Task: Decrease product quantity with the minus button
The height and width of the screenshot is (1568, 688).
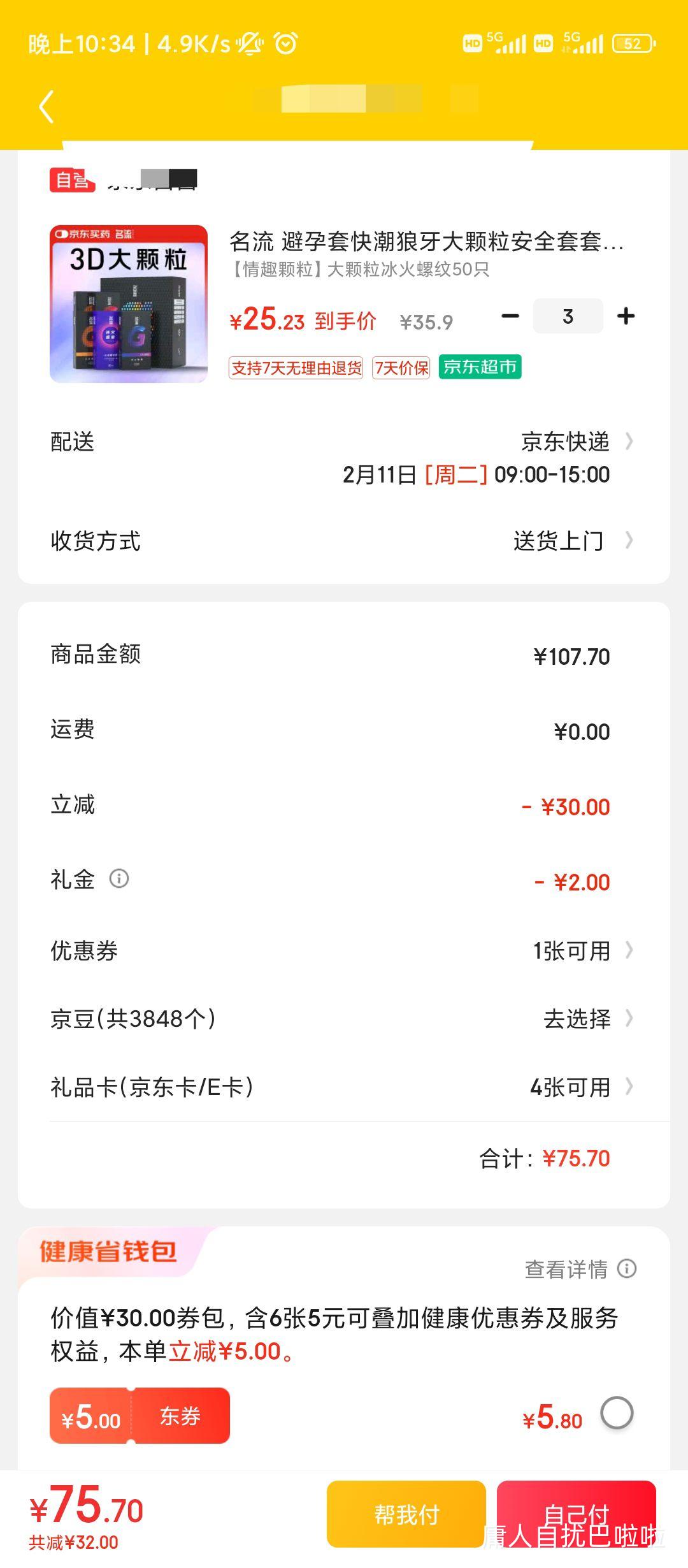Action: click(x=510, y=316)
